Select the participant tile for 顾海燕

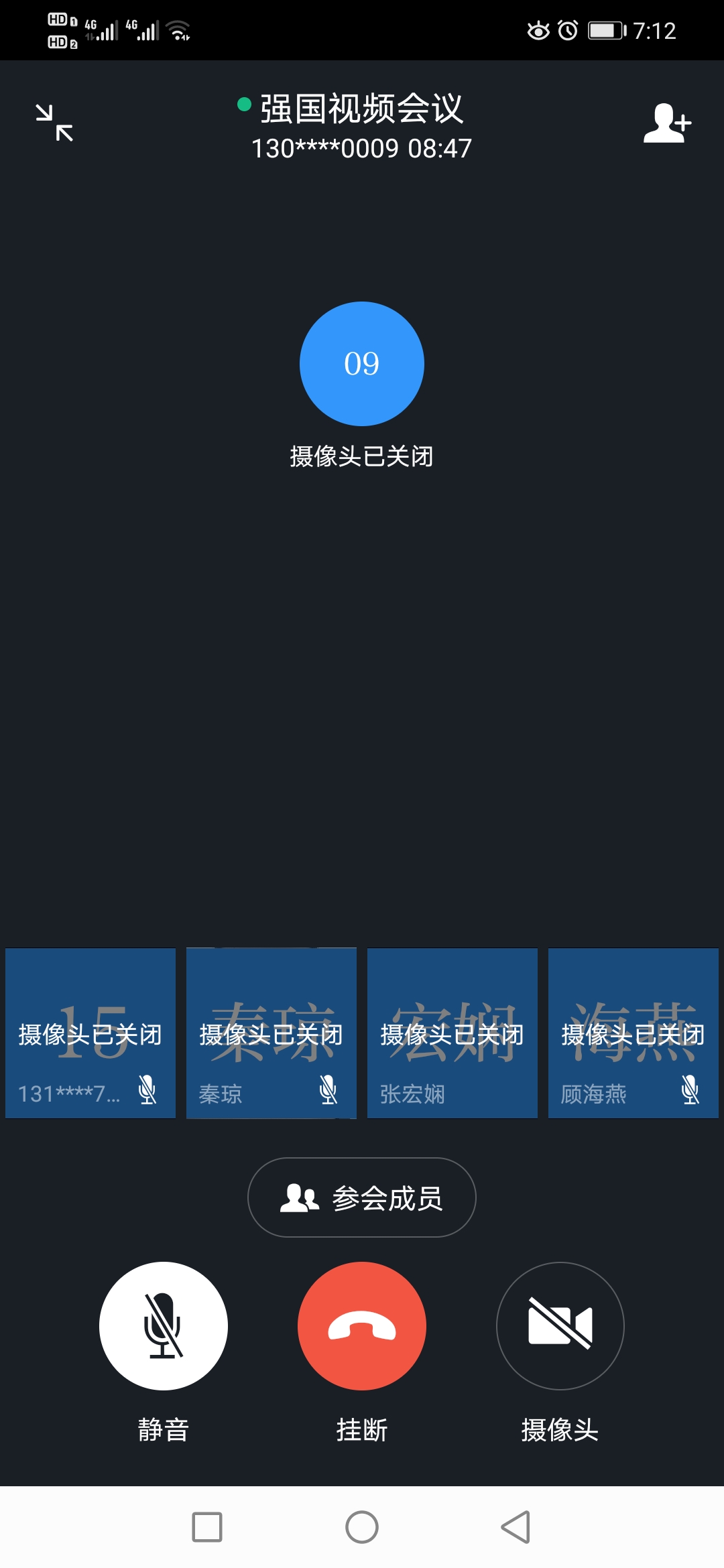tap(633, 1033)
